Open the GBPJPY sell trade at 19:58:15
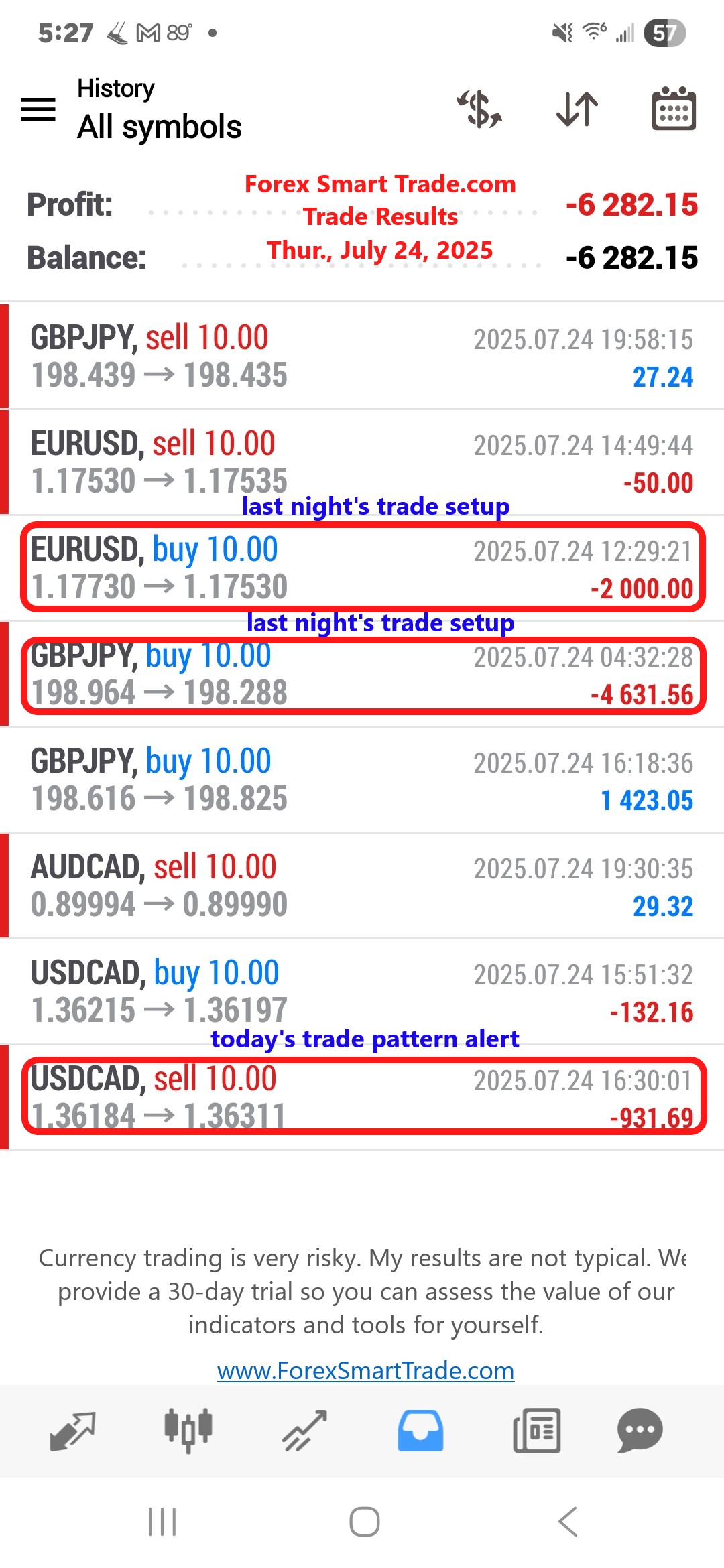This screenshot has height=1568, width=724. tap(362, 356)
